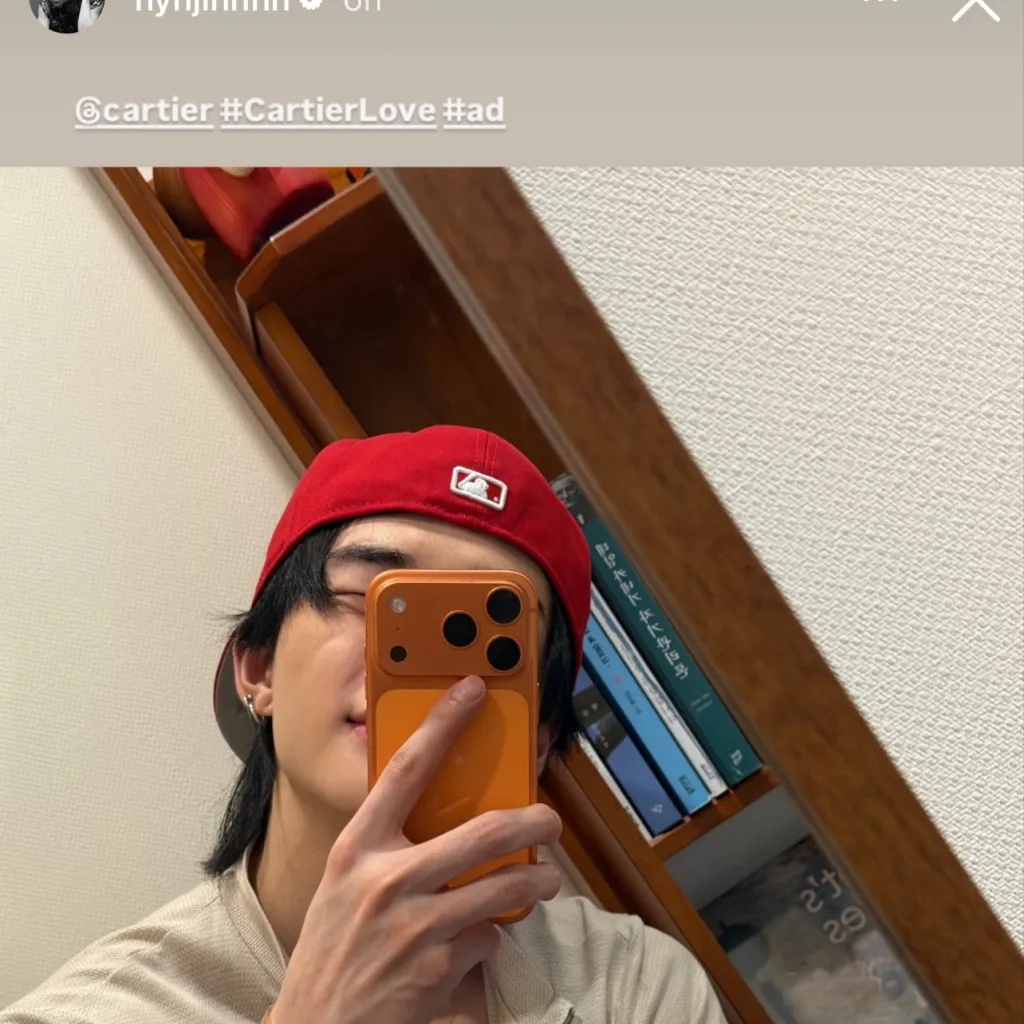Open the @cartier mention link
Screen dimensions: 1024x1024
[x=144, y=111]
